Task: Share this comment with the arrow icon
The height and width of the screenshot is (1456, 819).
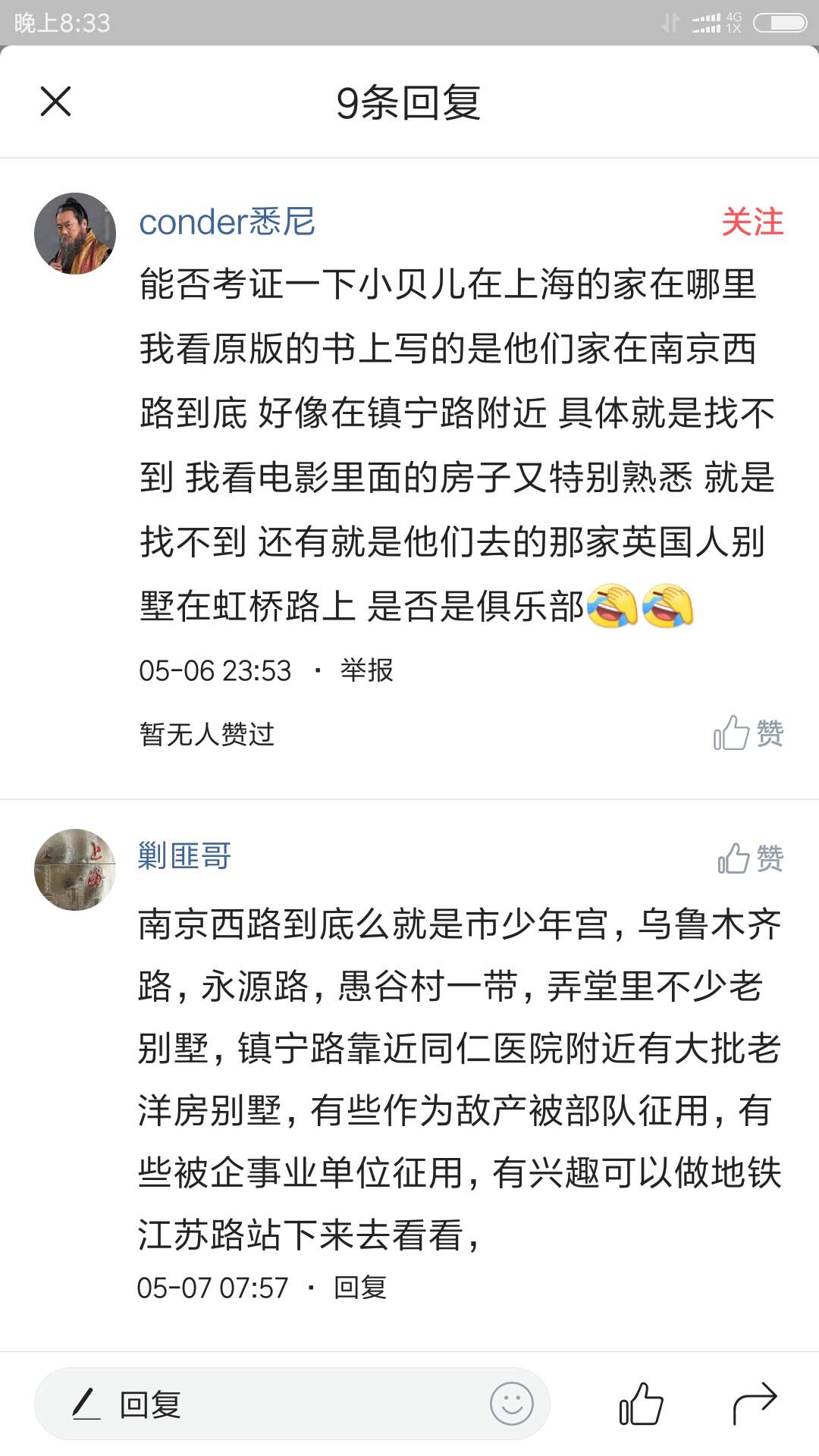Action: pos(755,1404)
